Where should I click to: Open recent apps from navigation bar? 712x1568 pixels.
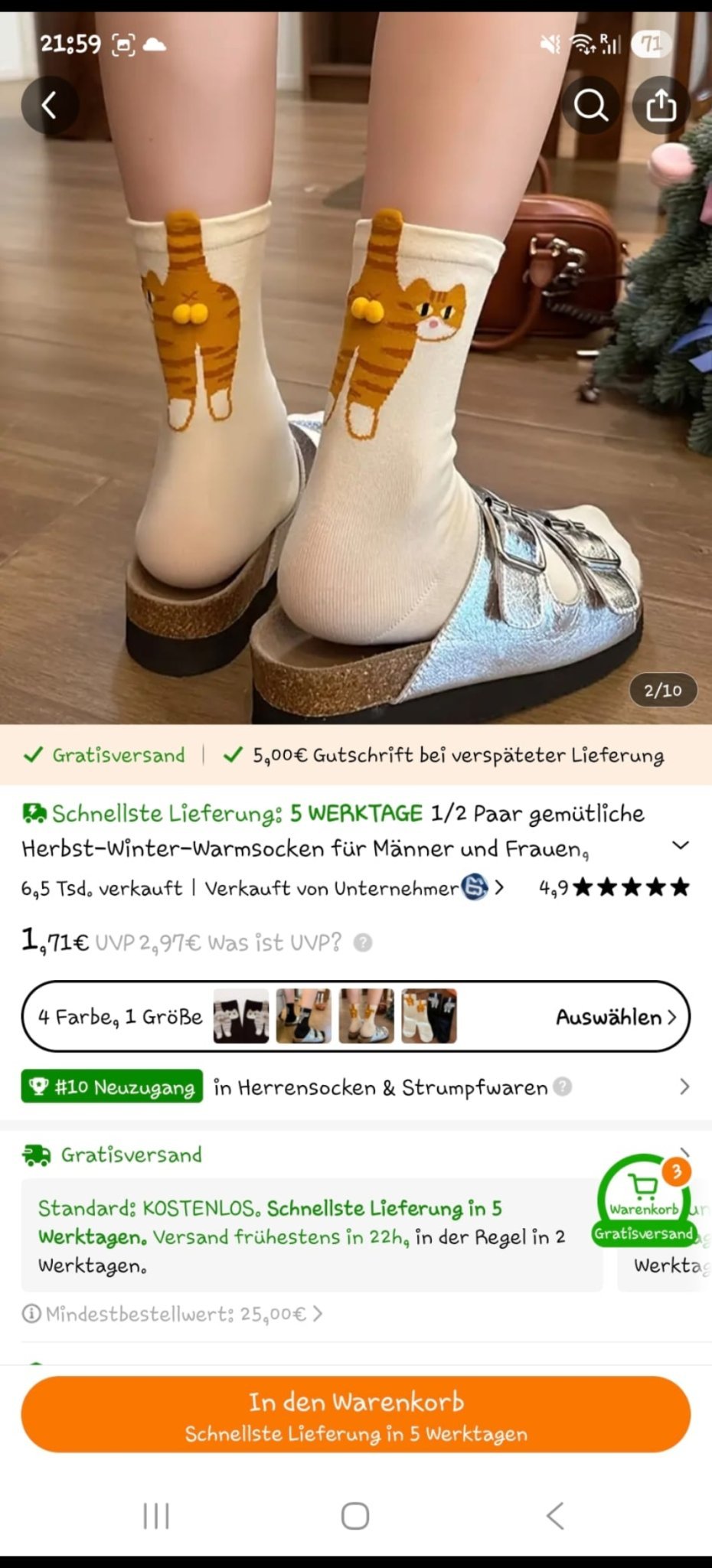tap(156, 1515)
